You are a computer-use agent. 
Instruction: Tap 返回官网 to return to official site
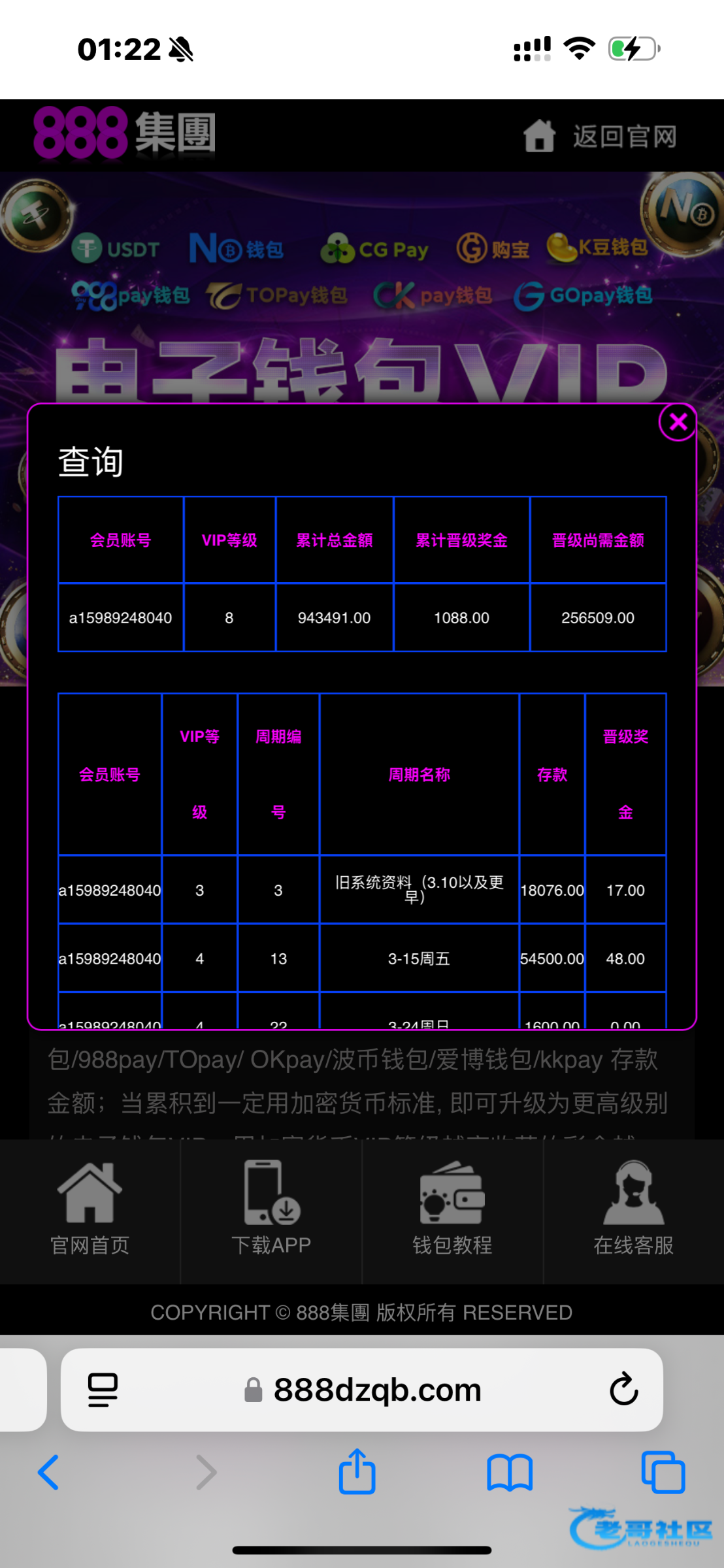600,137
